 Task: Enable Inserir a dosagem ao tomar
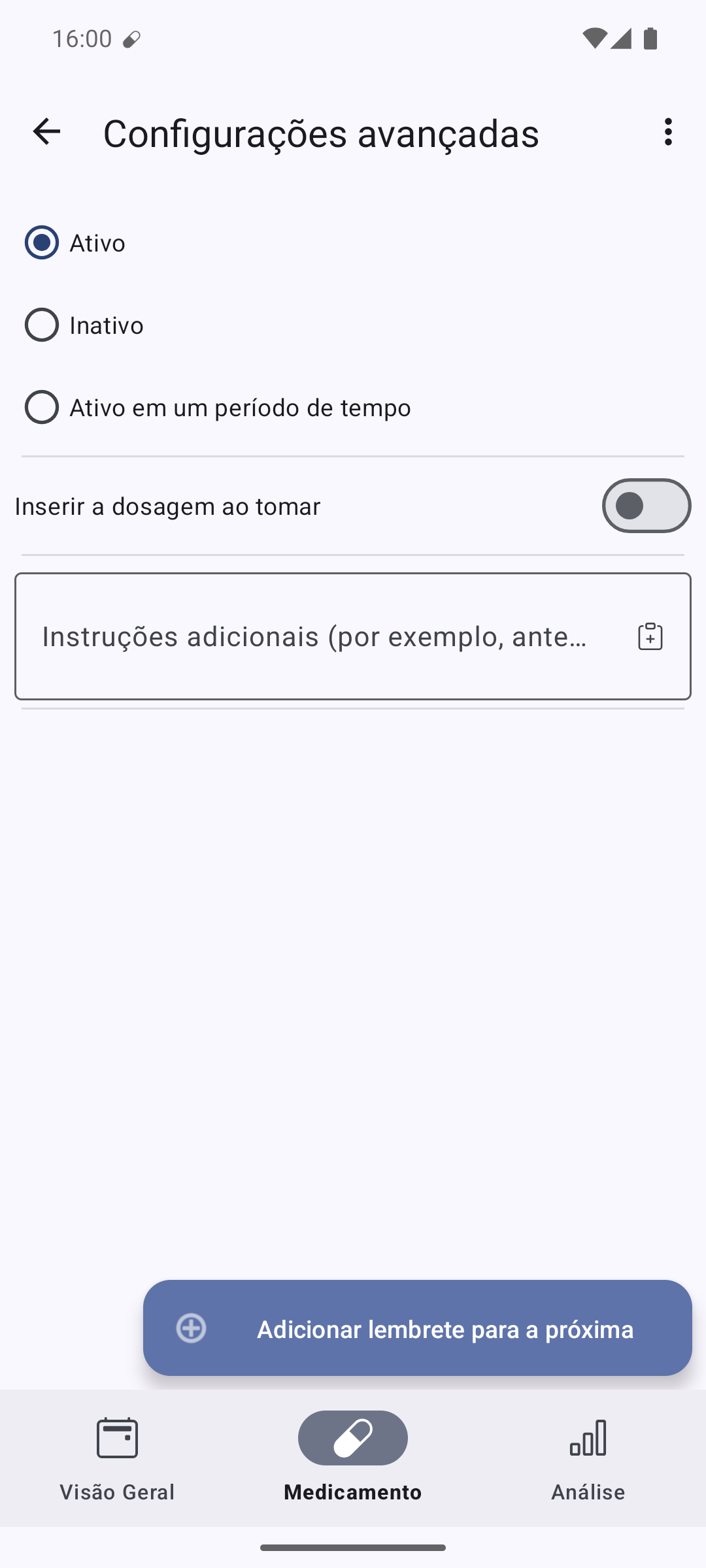tap(646, 506)
